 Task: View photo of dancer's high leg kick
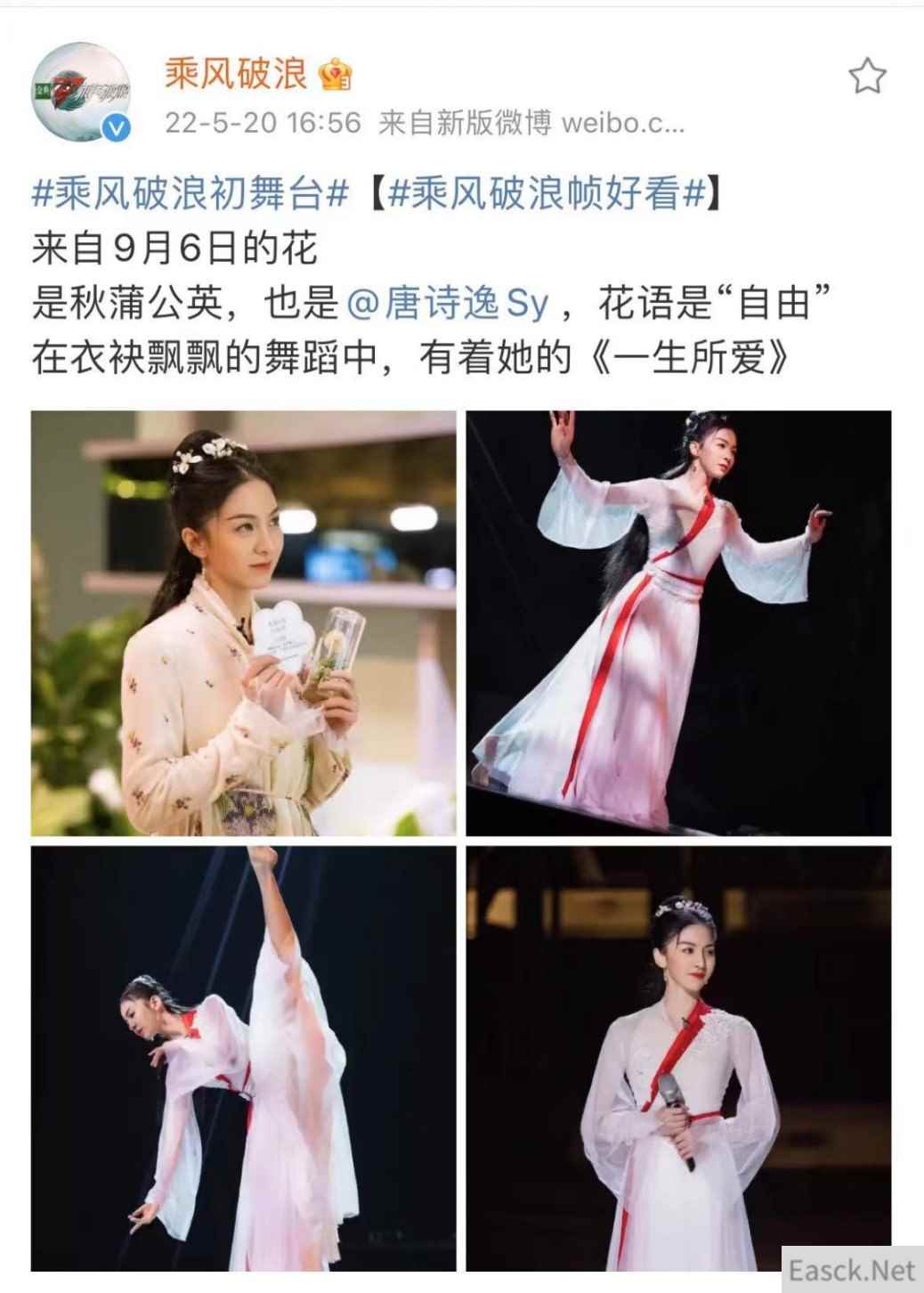click(x=243, y=1058)
